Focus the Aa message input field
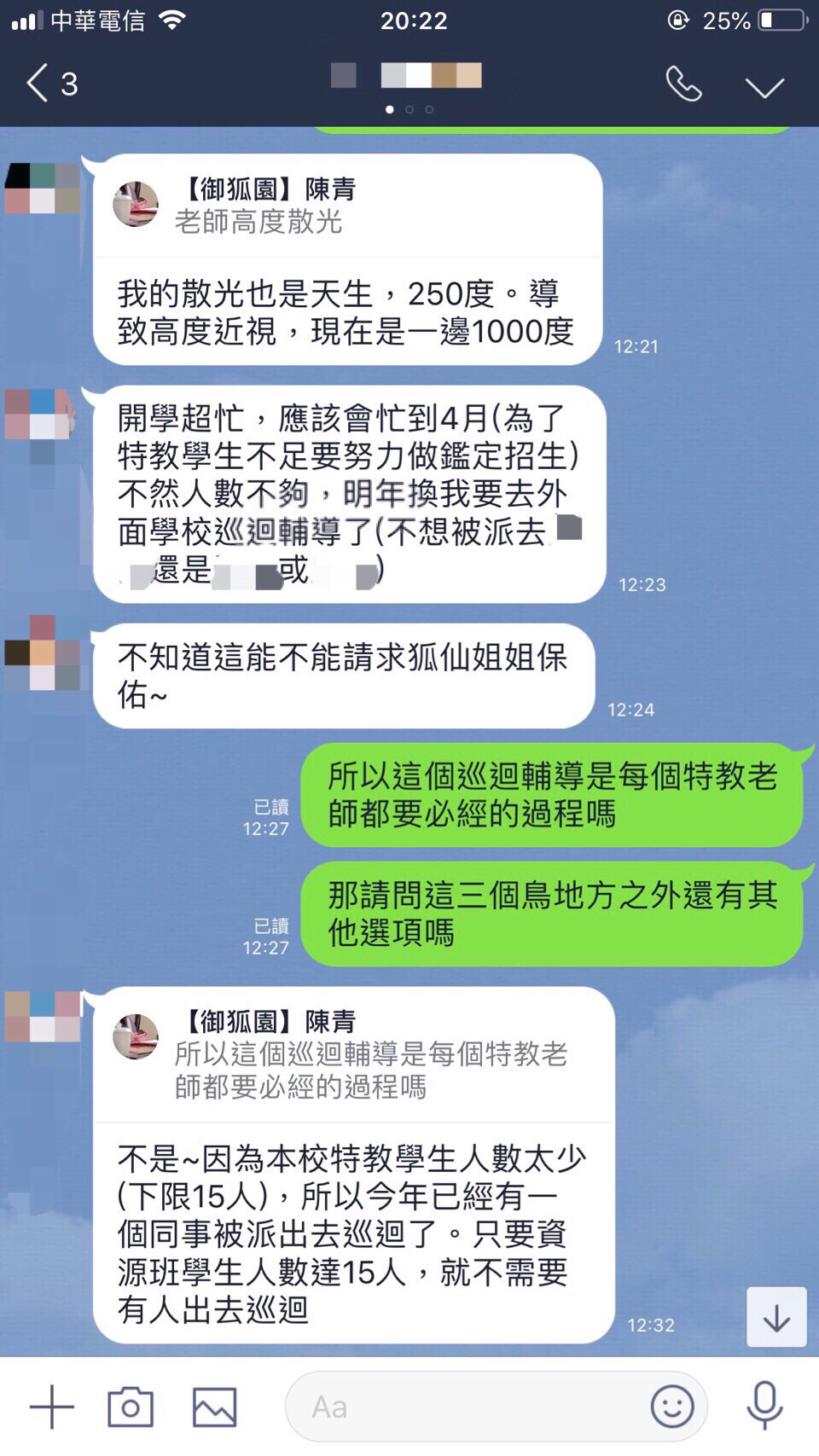819x1456 pixels. click(461, 1407)
